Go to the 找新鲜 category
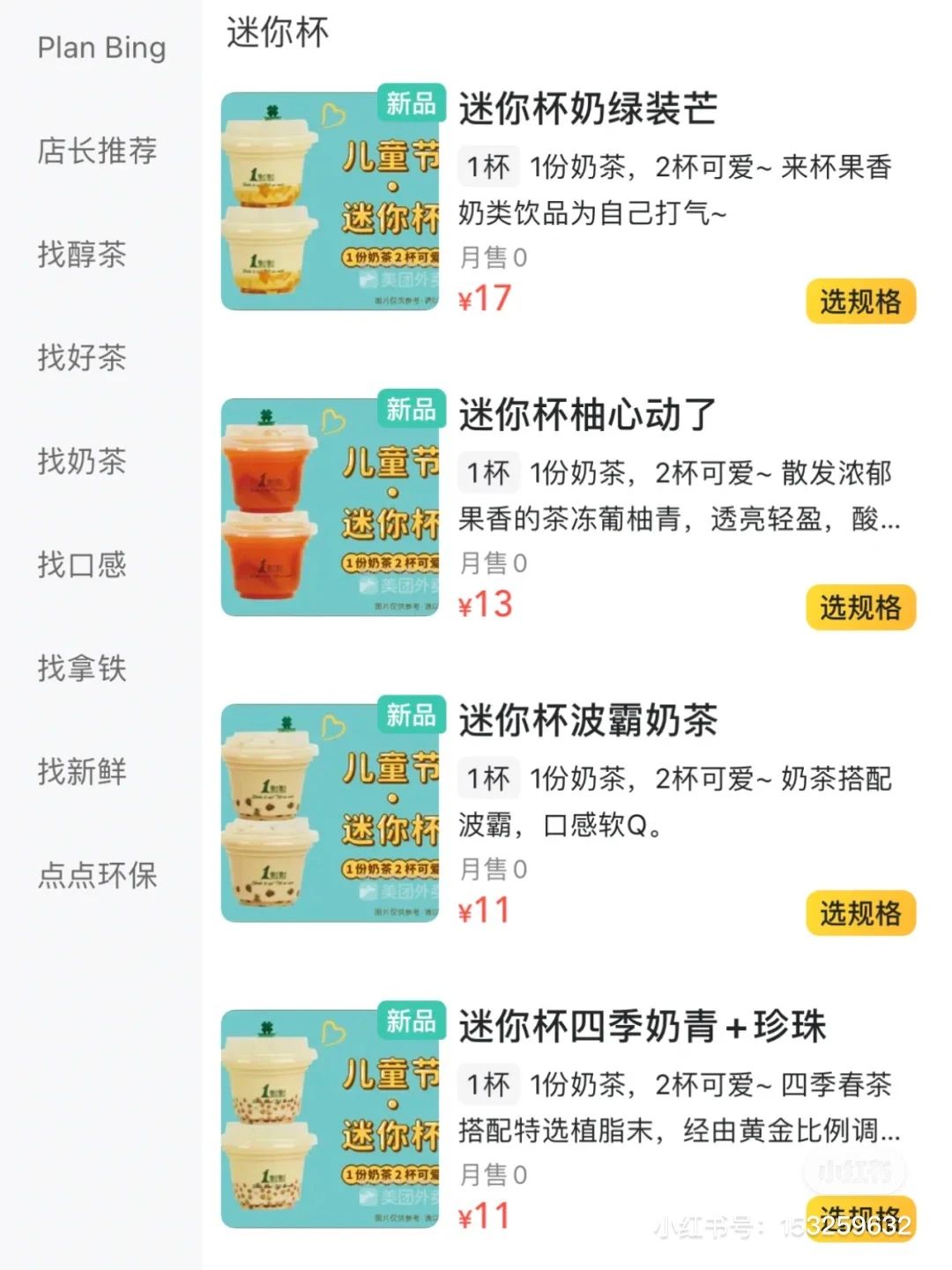The image size is (952, 1270). coord(82,771)
